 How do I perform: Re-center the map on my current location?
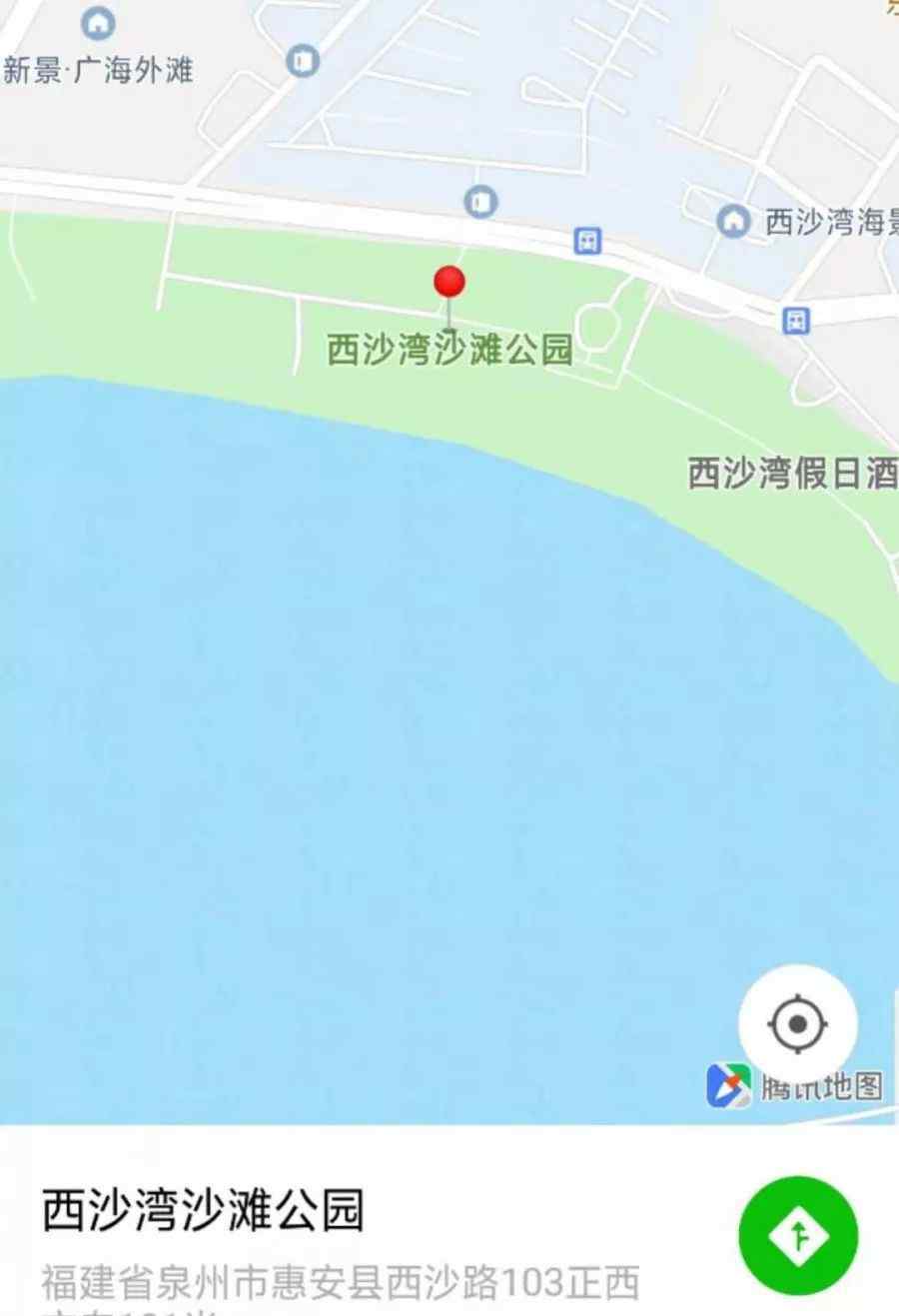click(797, 1024)
